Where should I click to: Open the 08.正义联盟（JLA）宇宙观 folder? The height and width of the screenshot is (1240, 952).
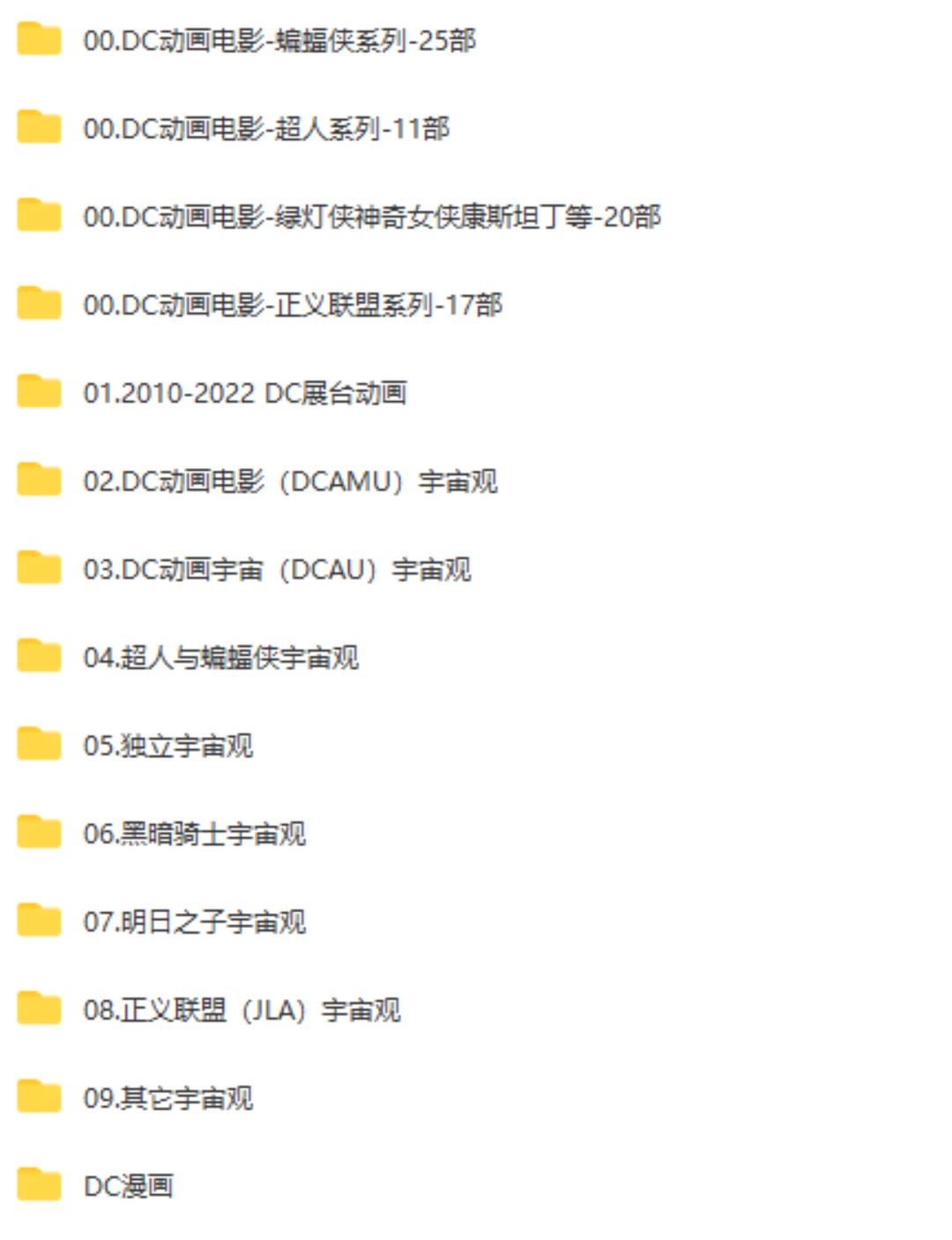(x=242, y=1010)
